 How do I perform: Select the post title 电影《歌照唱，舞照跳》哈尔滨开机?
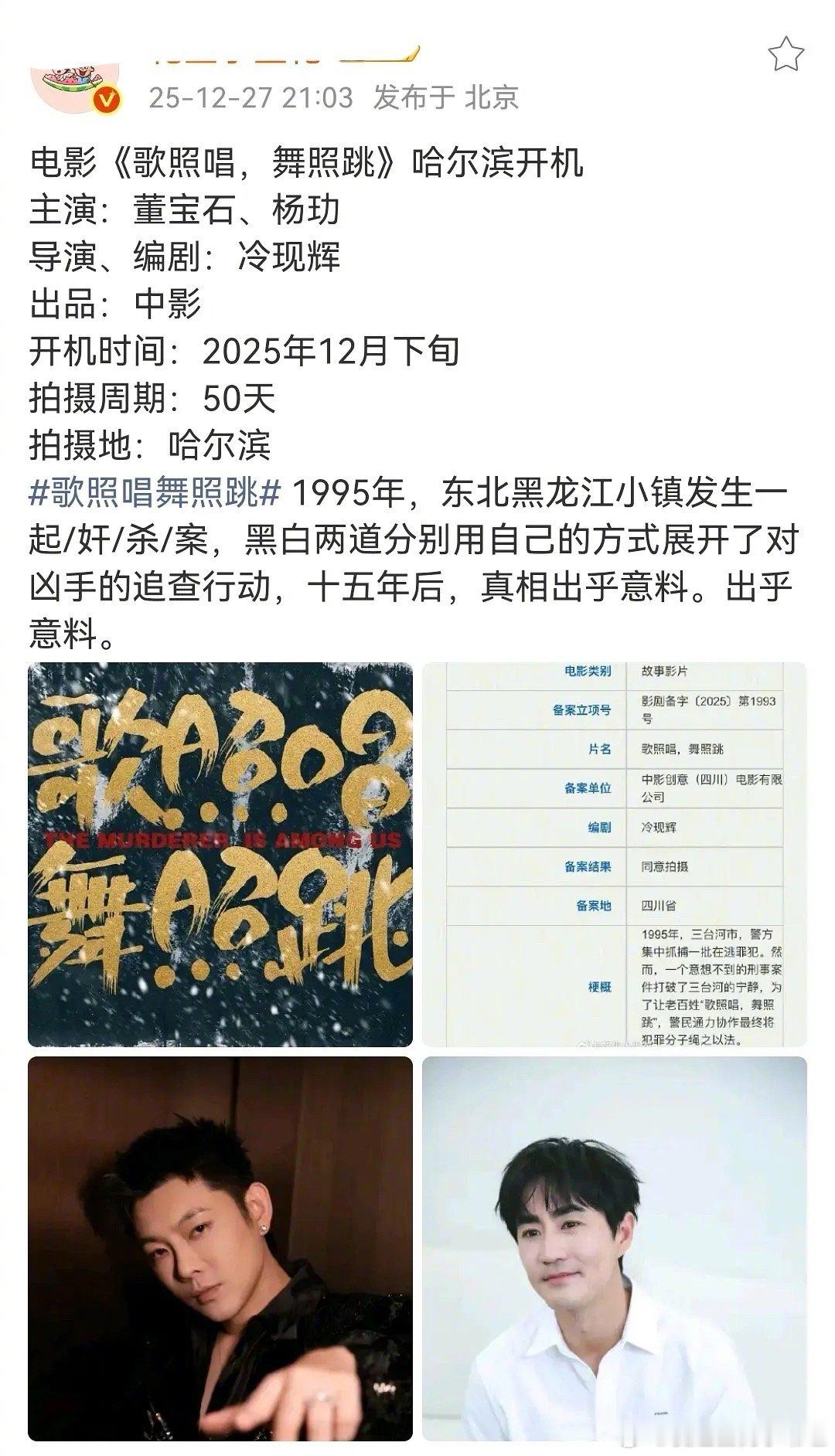[309, 163]
